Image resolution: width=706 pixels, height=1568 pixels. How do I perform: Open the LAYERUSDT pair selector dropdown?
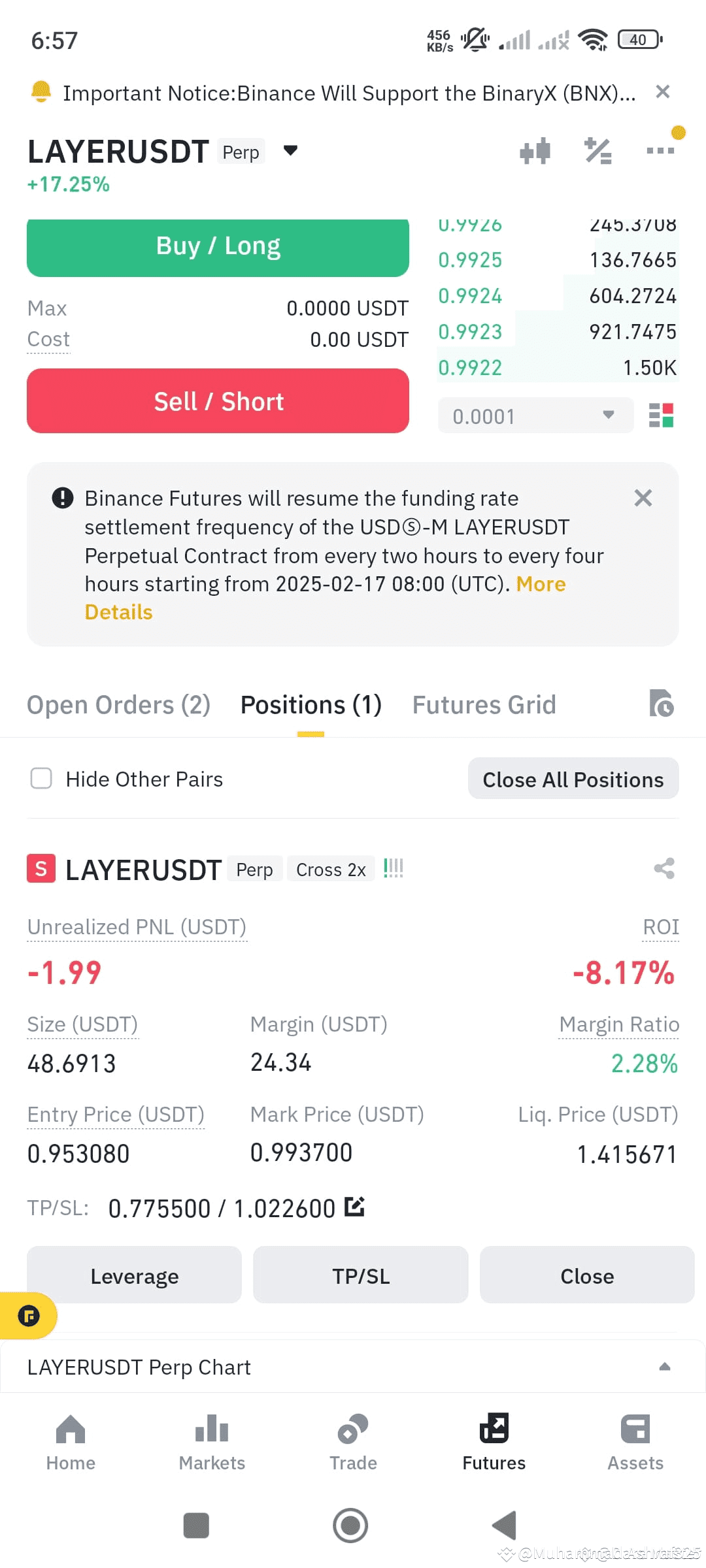[x=290, y=151]
